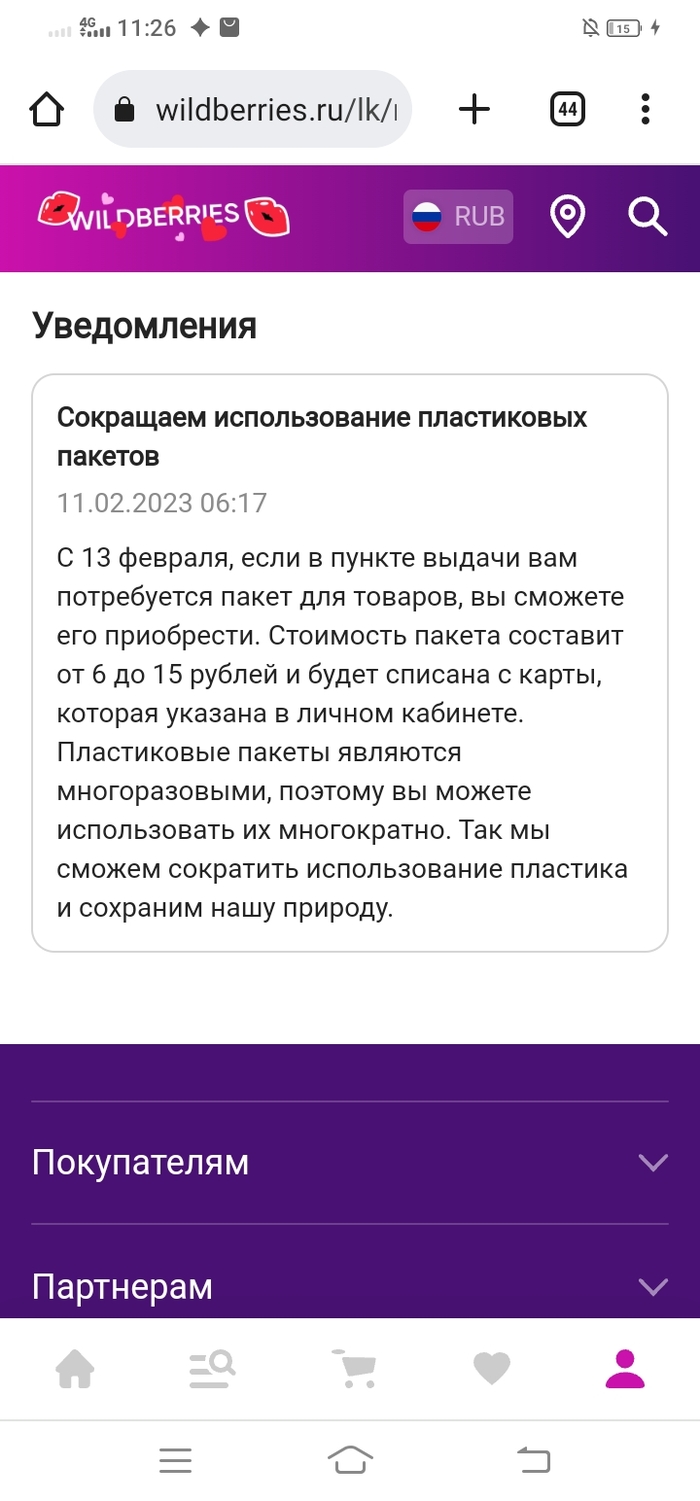The image size is (700, 1501).
Task: Open the catalog search tab
Action: coord(212,1368)
